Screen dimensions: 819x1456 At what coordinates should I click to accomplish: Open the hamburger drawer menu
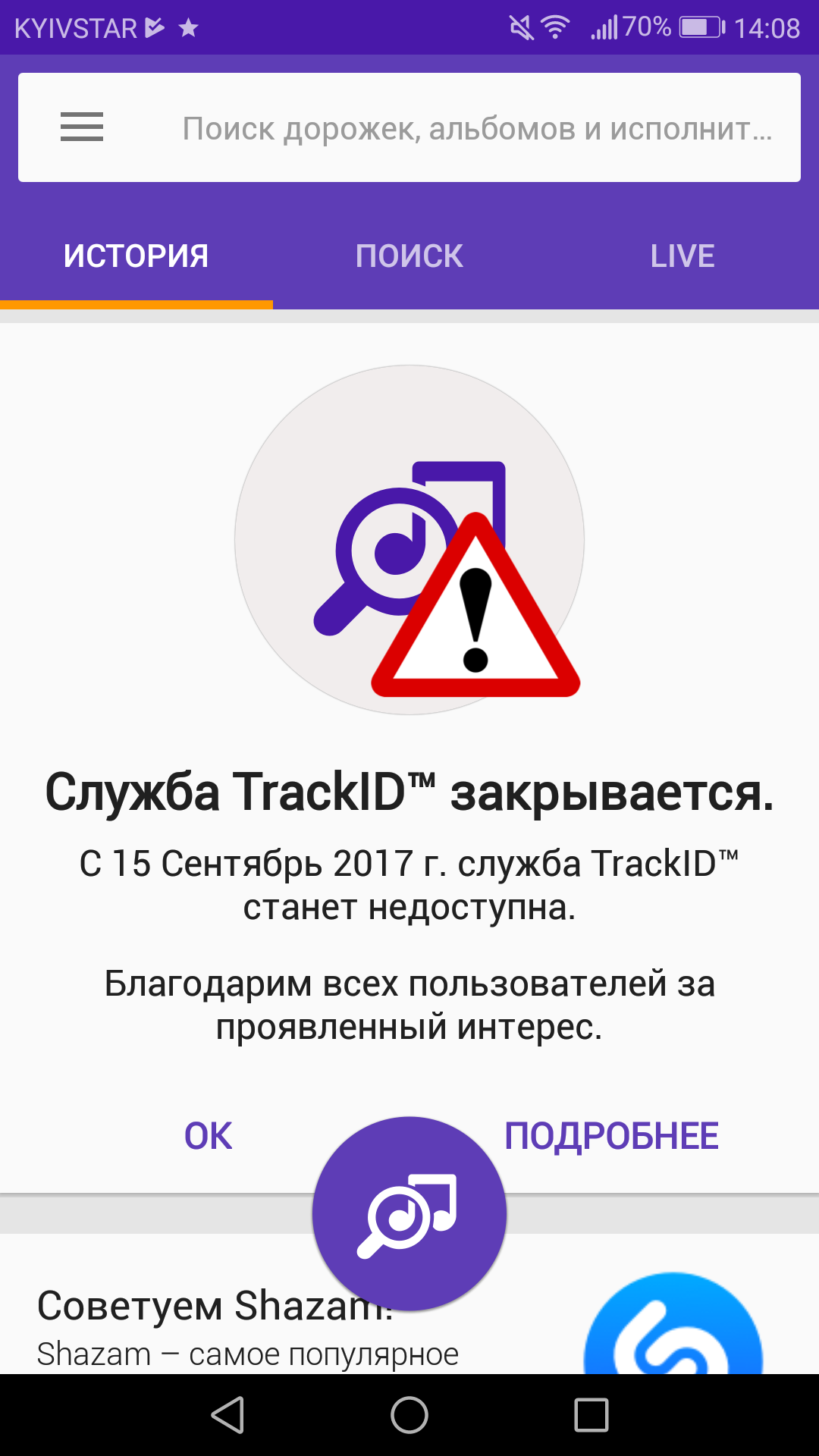click(82, 127)
